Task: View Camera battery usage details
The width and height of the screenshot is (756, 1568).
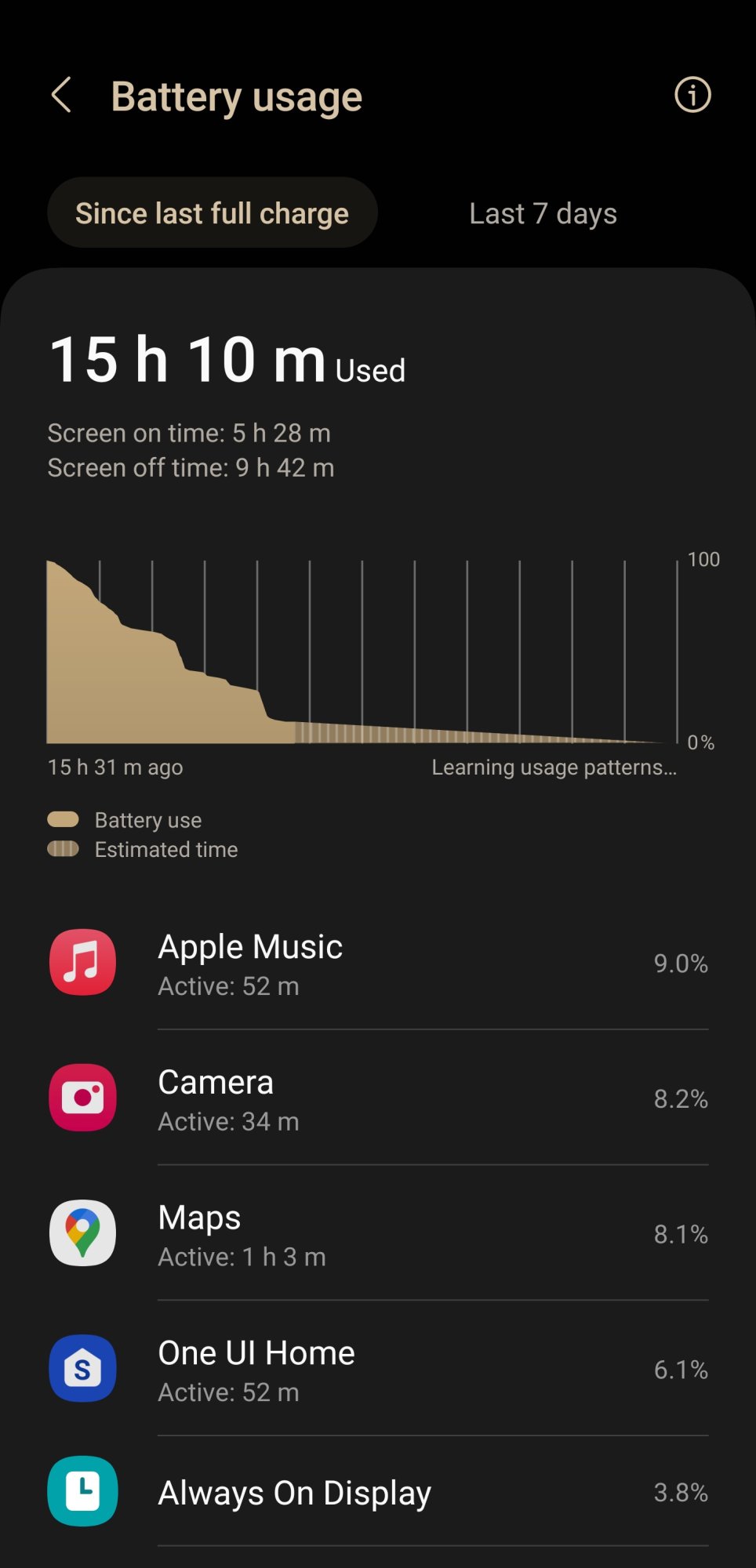Action: (x=378, y=1098)
